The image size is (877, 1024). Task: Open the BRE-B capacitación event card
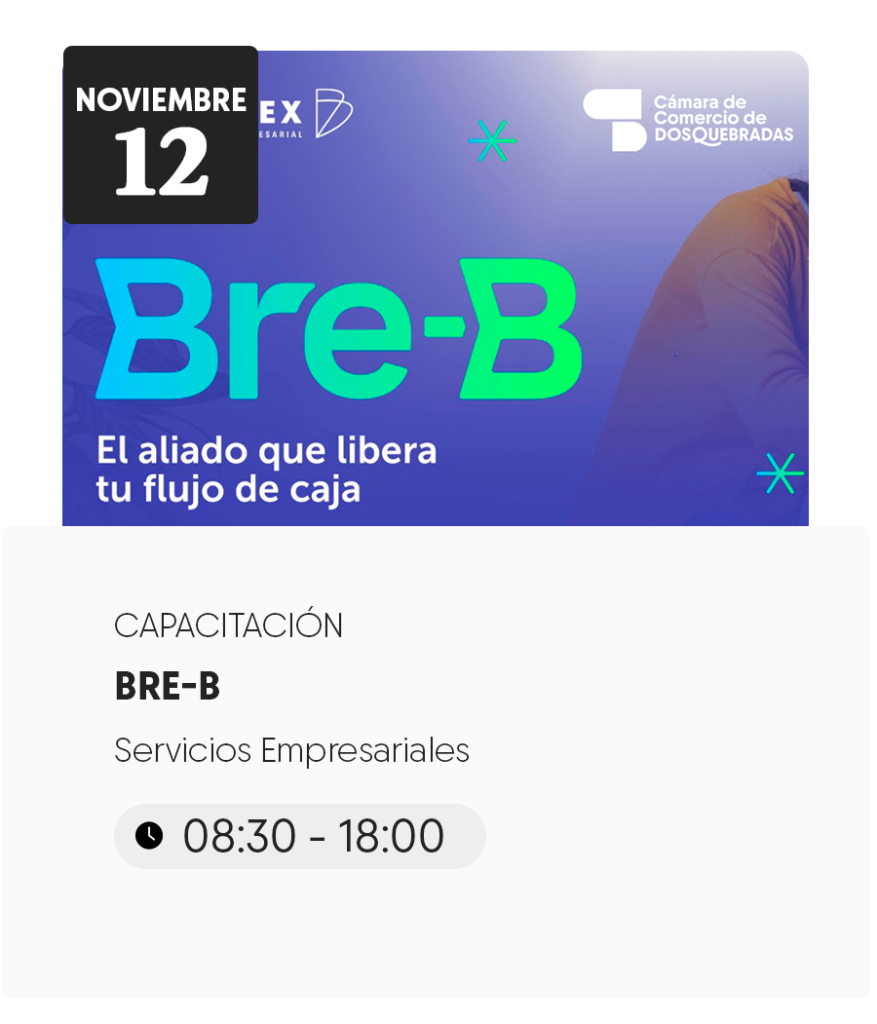click(x=167, y=686)
